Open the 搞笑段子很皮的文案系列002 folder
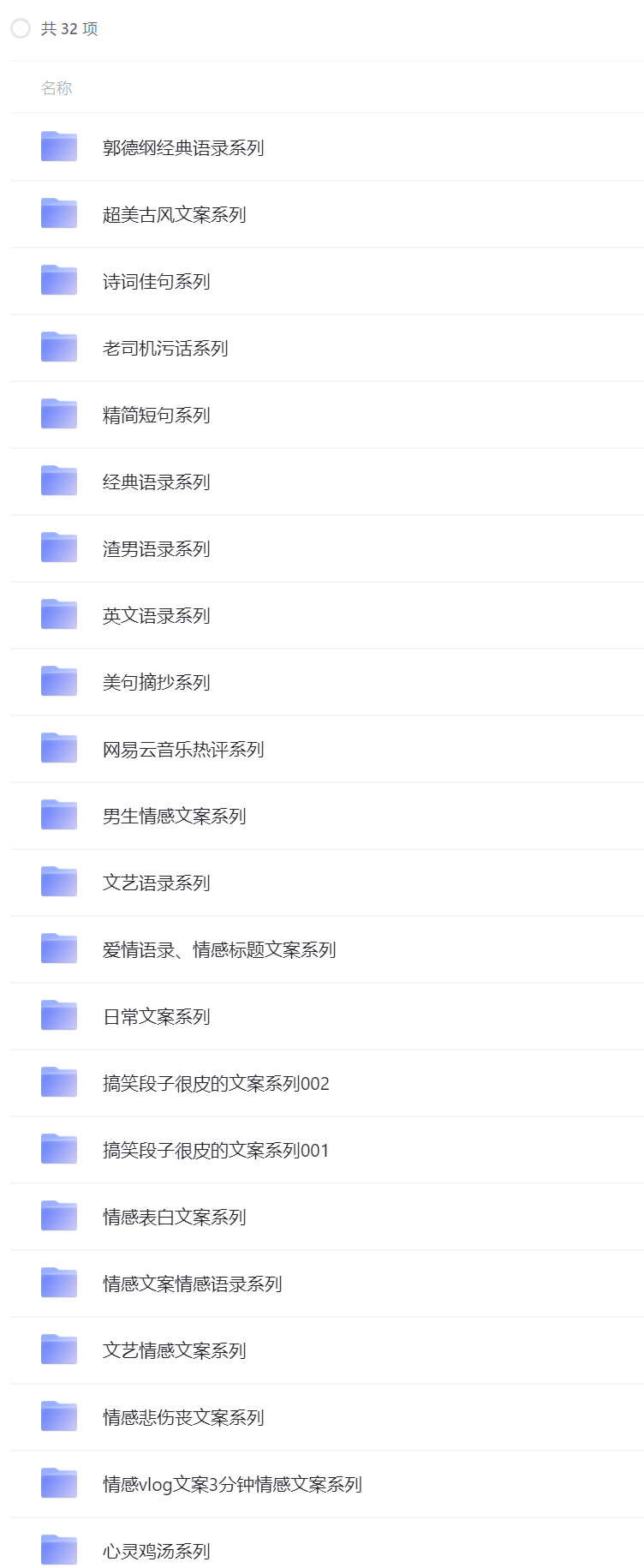The image size is (644, 1568). (x=215, y=1083)
